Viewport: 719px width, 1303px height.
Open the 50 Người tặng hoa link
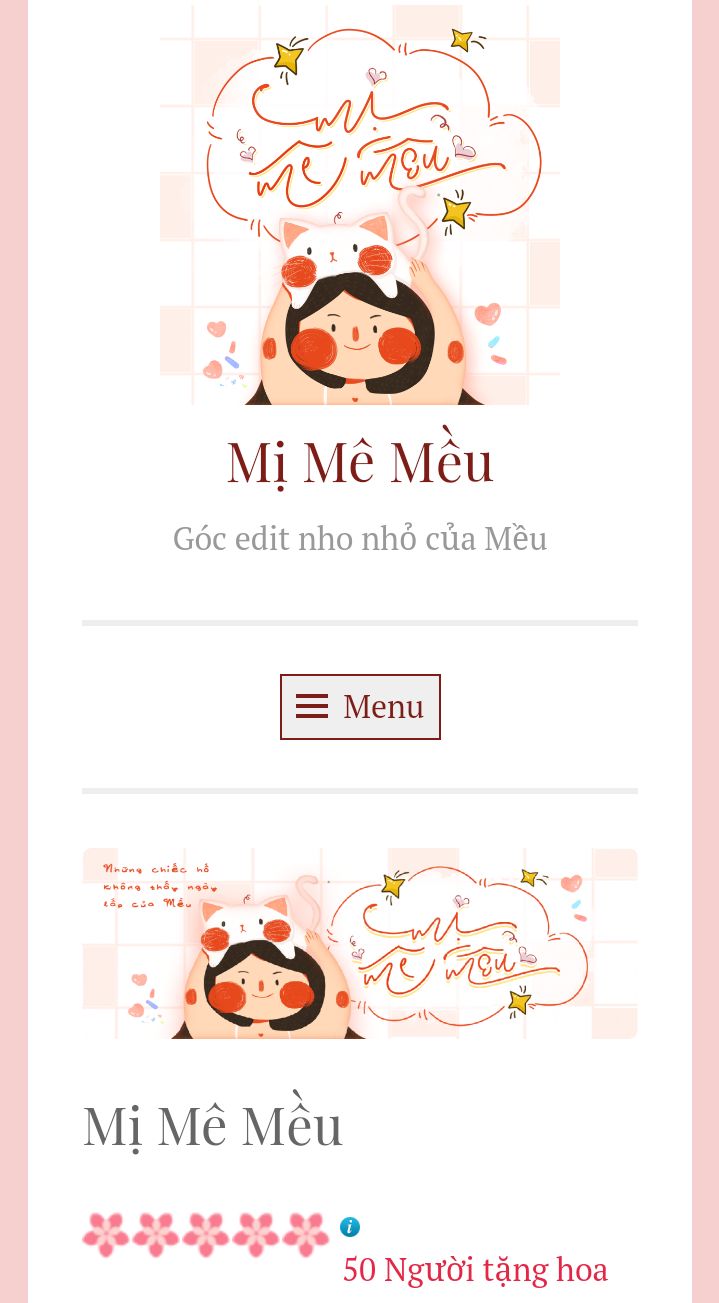pos(475,1270)
